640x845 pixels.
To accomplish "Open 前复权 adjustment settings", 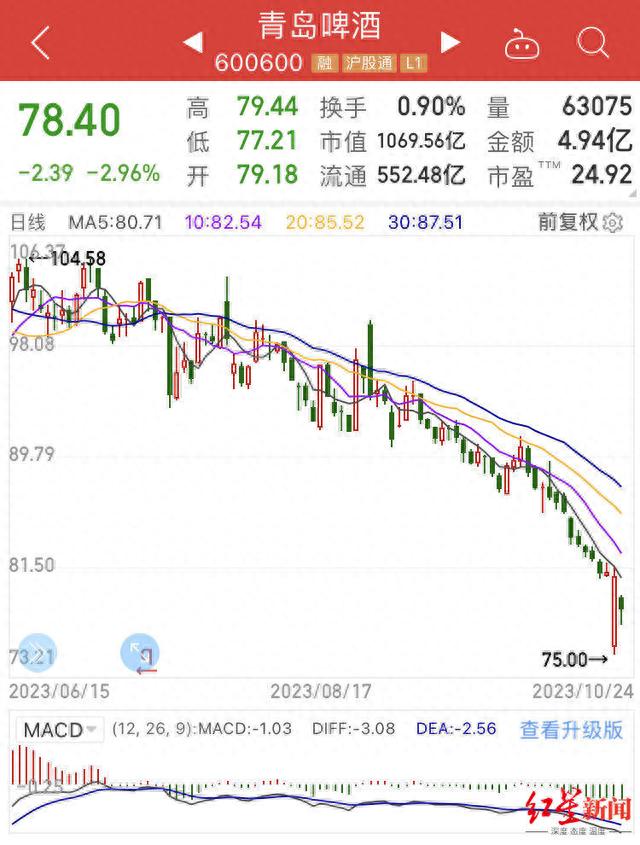I will click(x=580, y=222).
